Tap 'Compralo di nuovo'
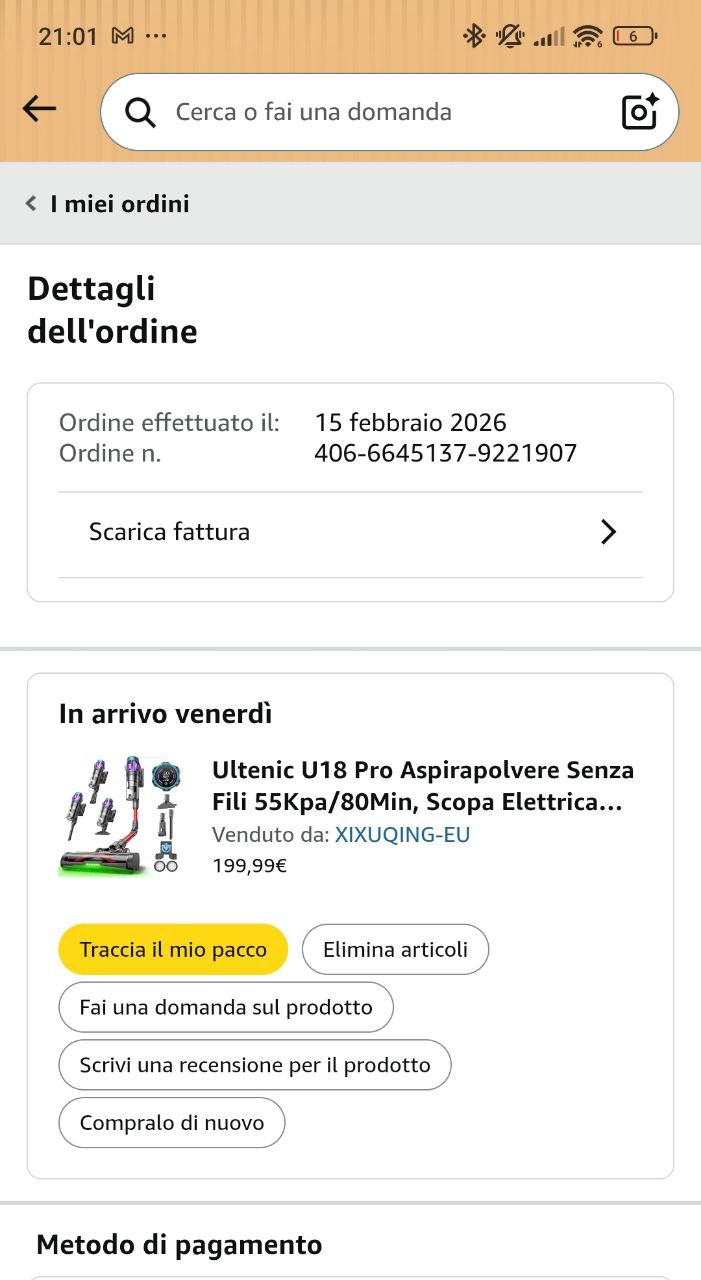This screenshot has width=701, height=1280. [172, 1123]
